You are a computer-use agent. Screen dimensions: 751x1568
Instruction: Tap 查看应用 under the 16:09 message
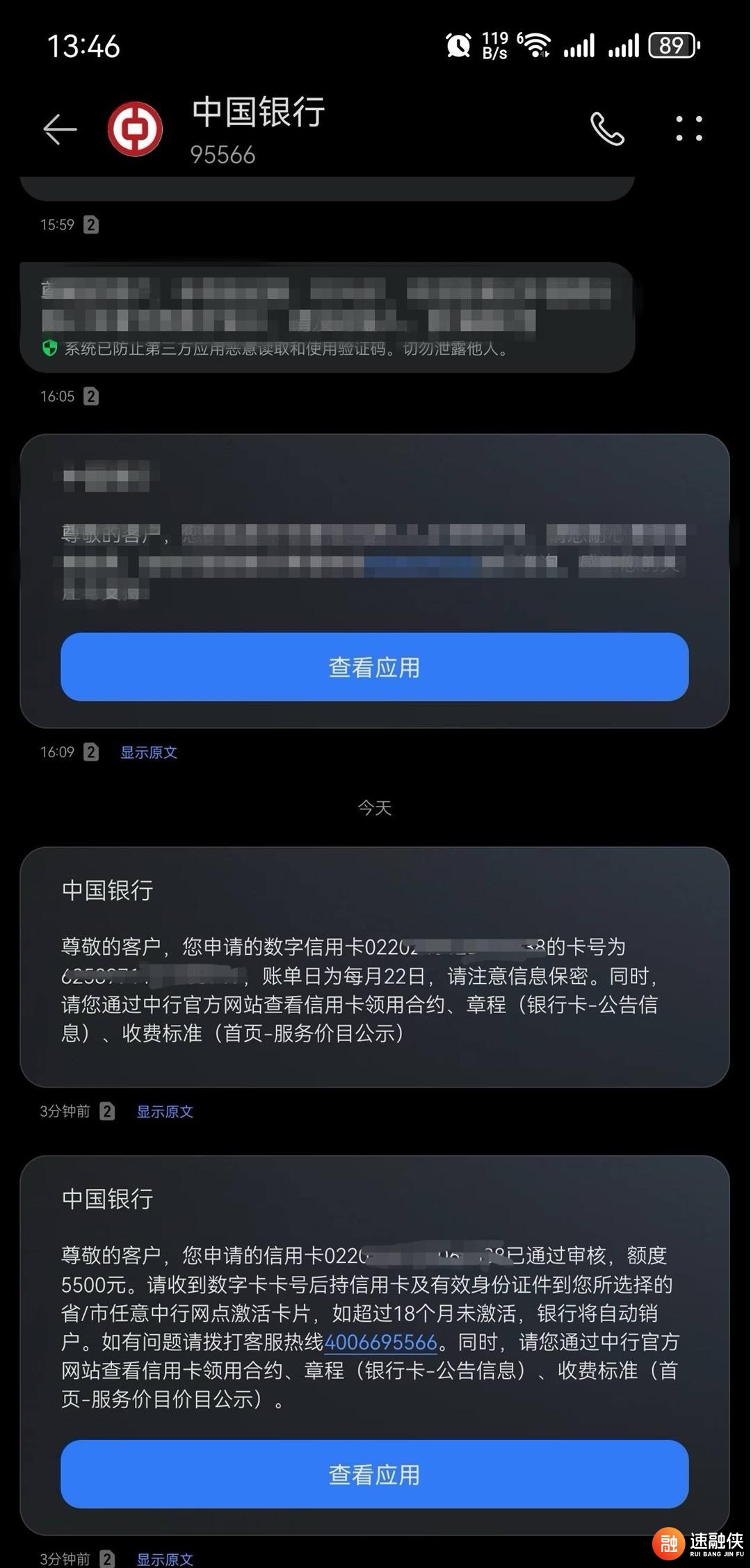click(x=374, y=667)
